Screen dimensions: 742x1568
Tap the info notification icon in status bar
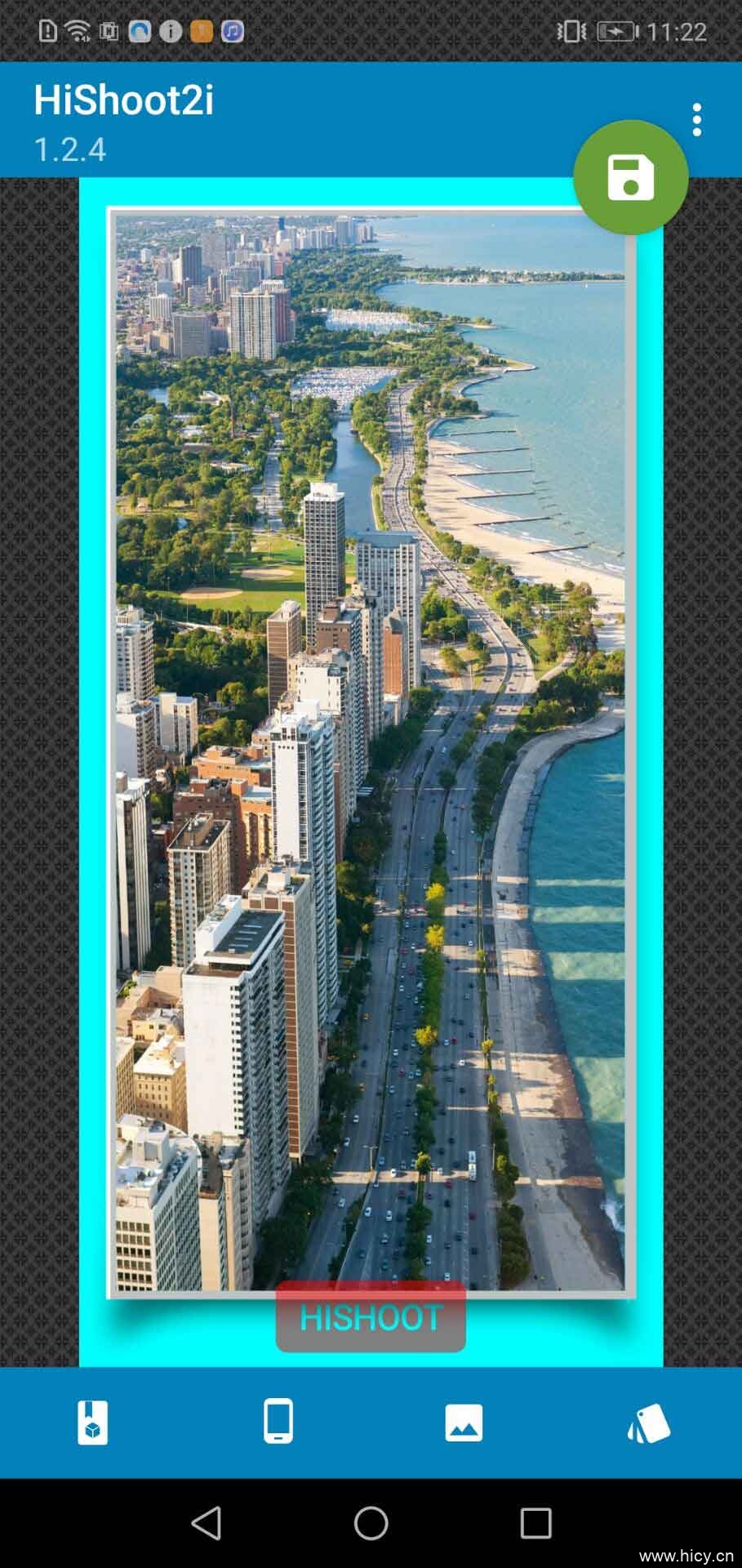(169, 30)
